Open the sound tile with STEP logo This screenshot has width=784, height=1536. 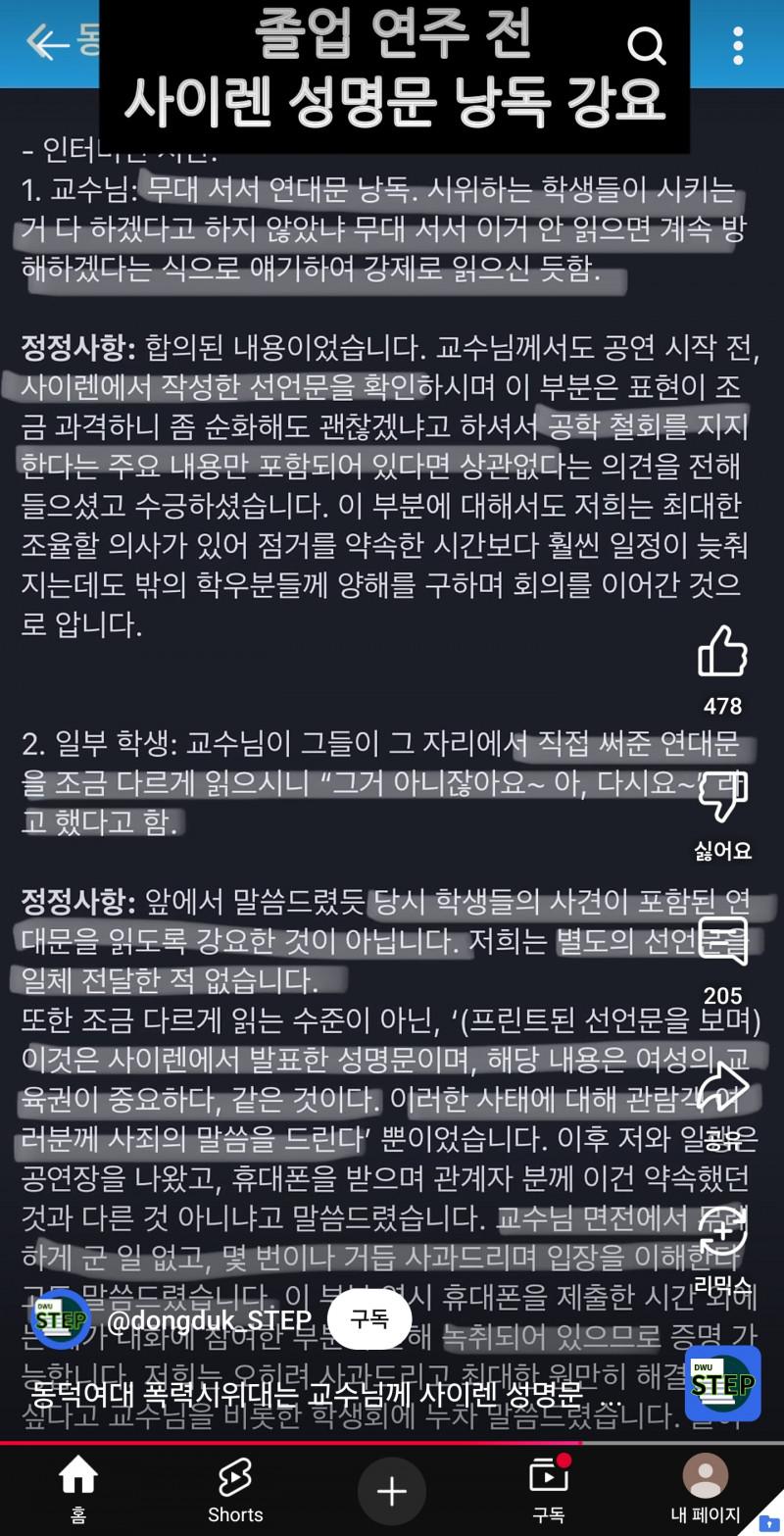coord(722,1383)
